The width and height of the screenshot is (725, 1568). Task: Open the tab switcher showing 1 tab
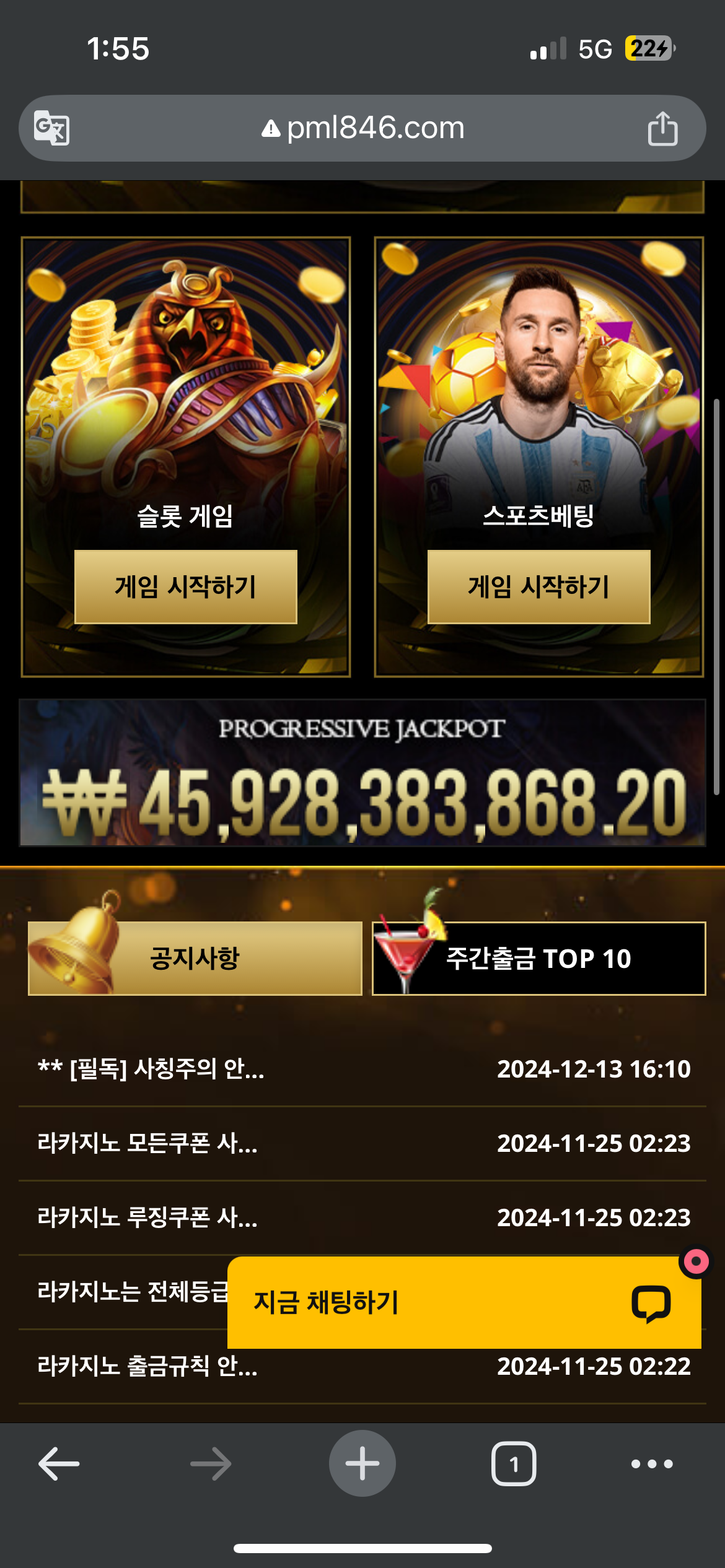[x=514, y=1464]
